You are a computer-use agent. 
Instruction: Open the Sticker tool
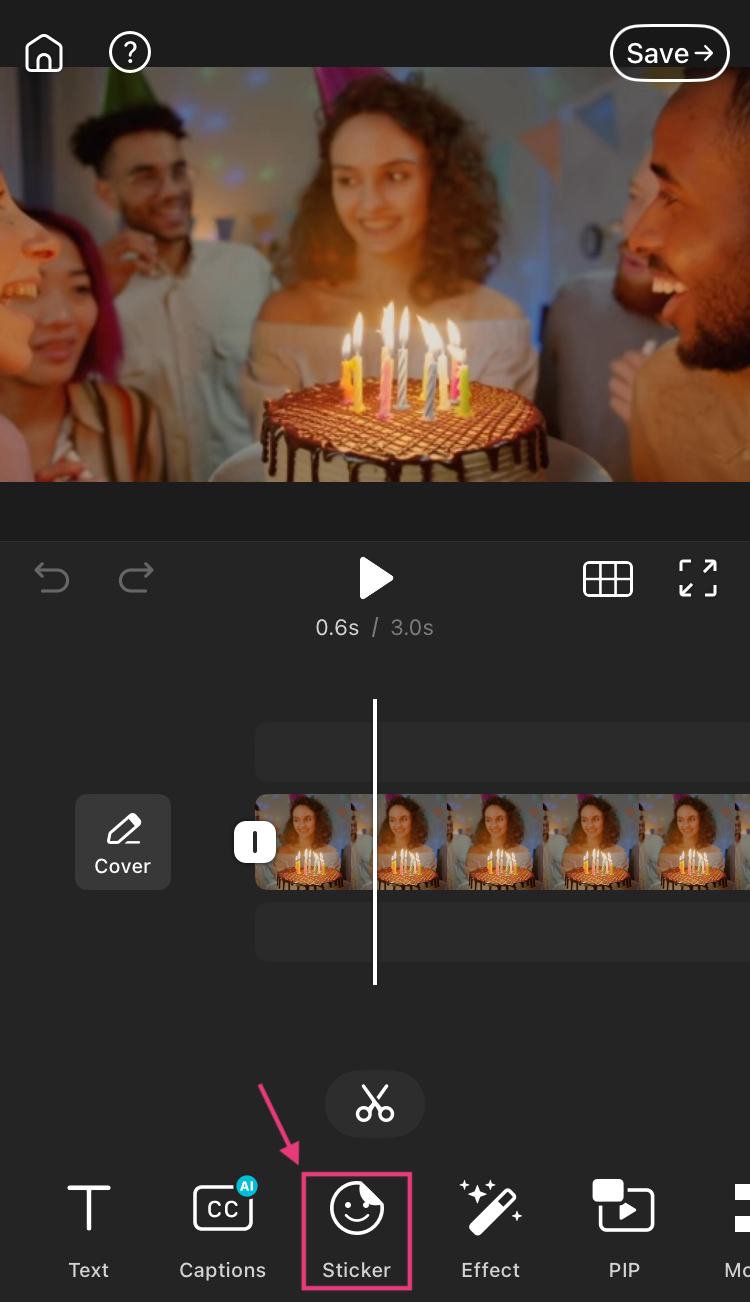[x=357, y=1228]
